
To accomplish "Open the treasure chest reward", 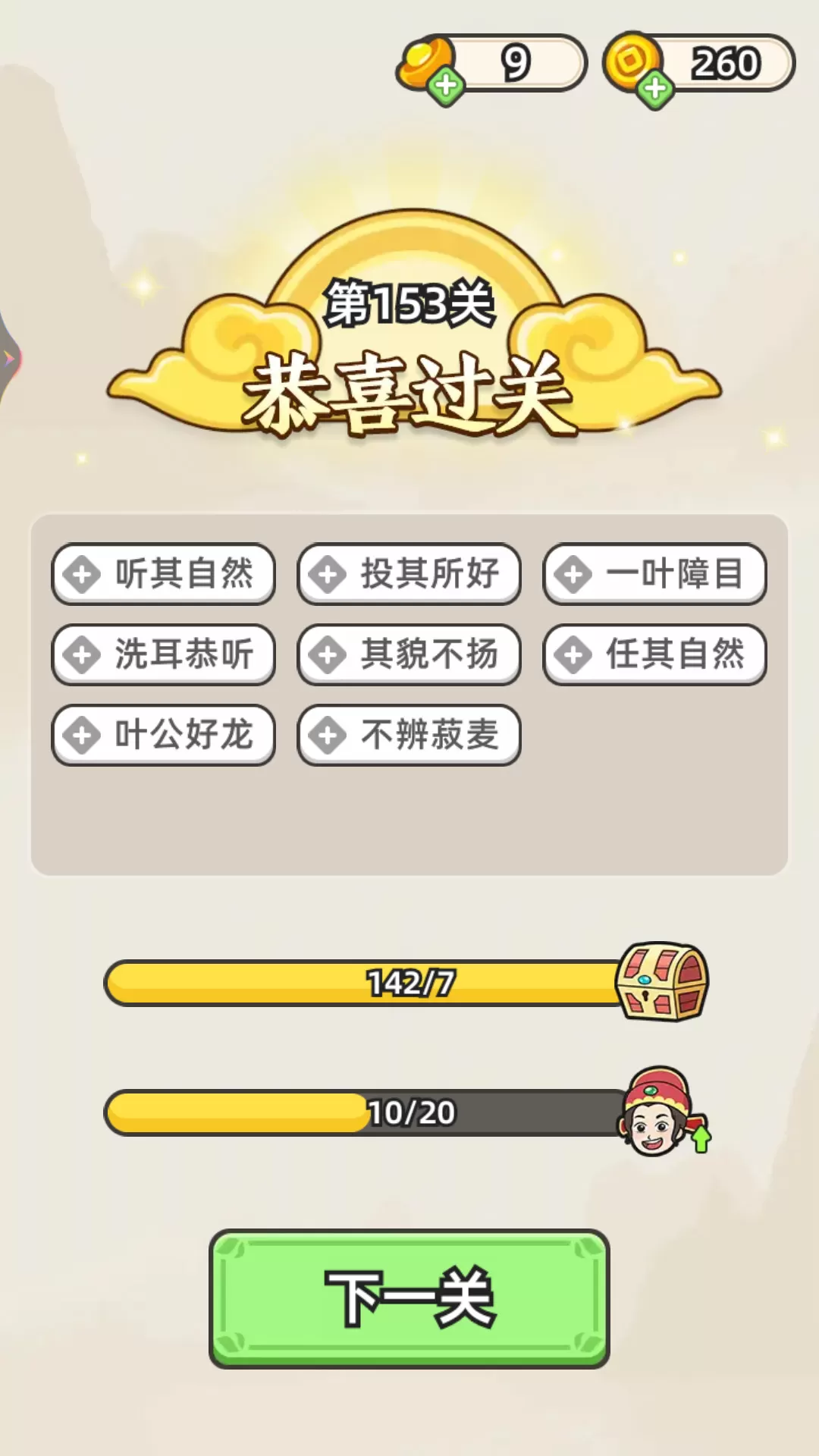I will point(661,981).
